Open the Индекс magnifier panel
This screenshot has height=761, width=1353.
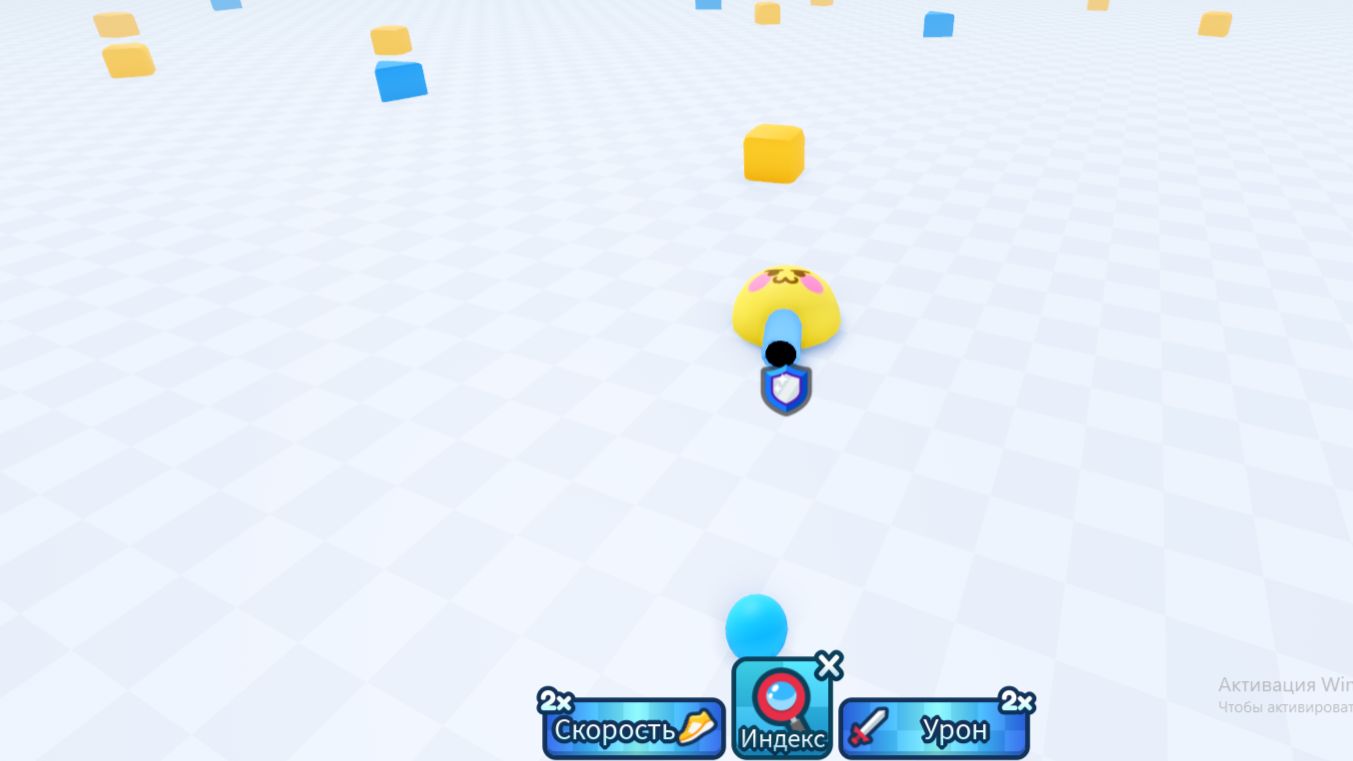pos(782,708)
